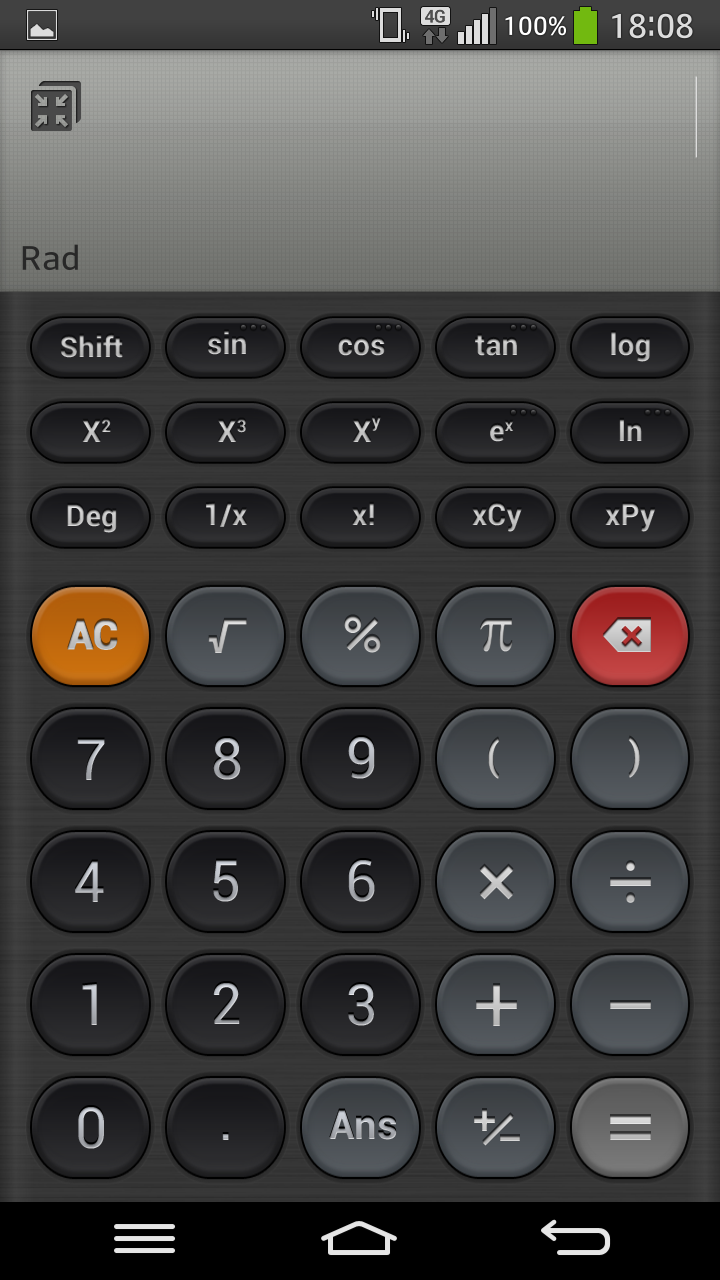The width and height of the screenshot is (720, 1280).
Task: Insert the pi constant
Action: coord(496,636)
